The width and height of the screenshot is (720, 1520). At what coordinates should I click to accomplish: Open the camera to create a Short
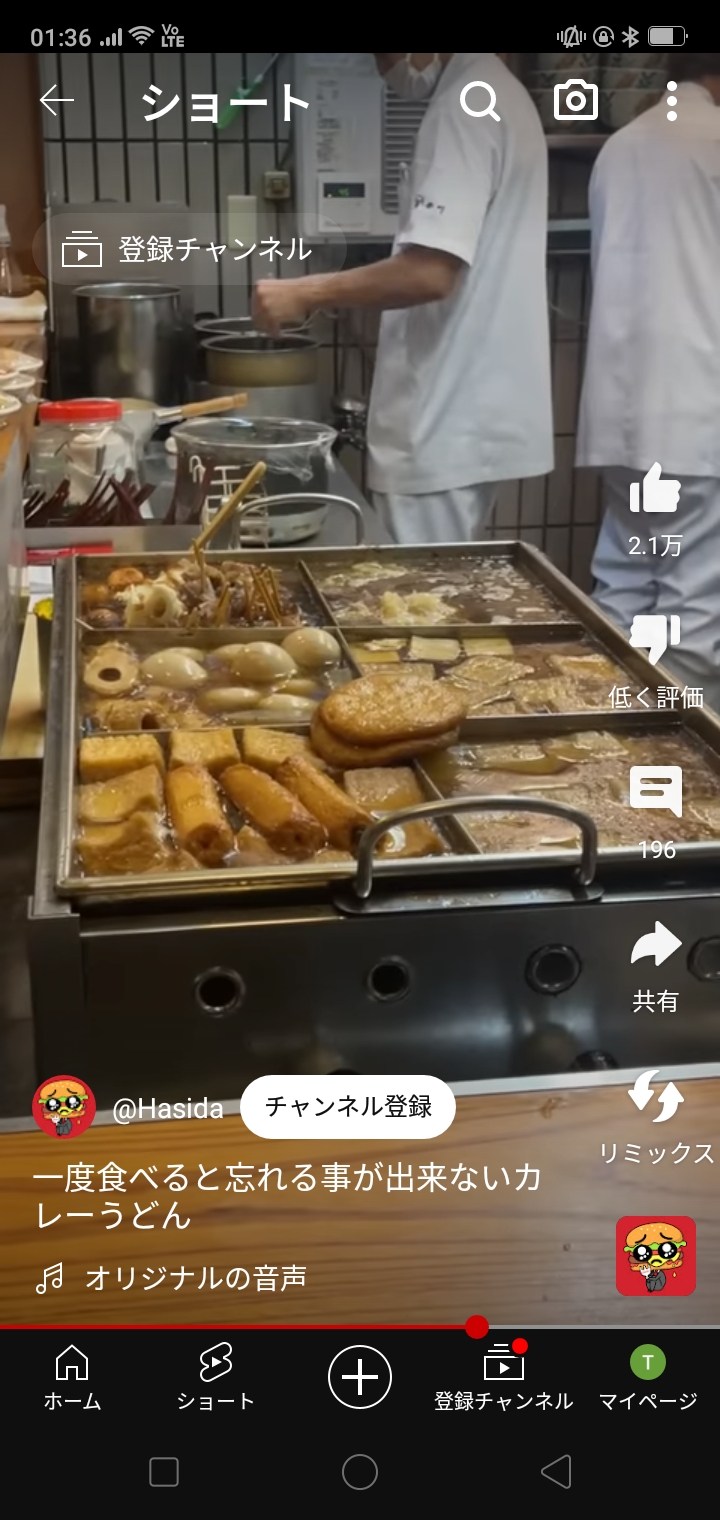576,101
